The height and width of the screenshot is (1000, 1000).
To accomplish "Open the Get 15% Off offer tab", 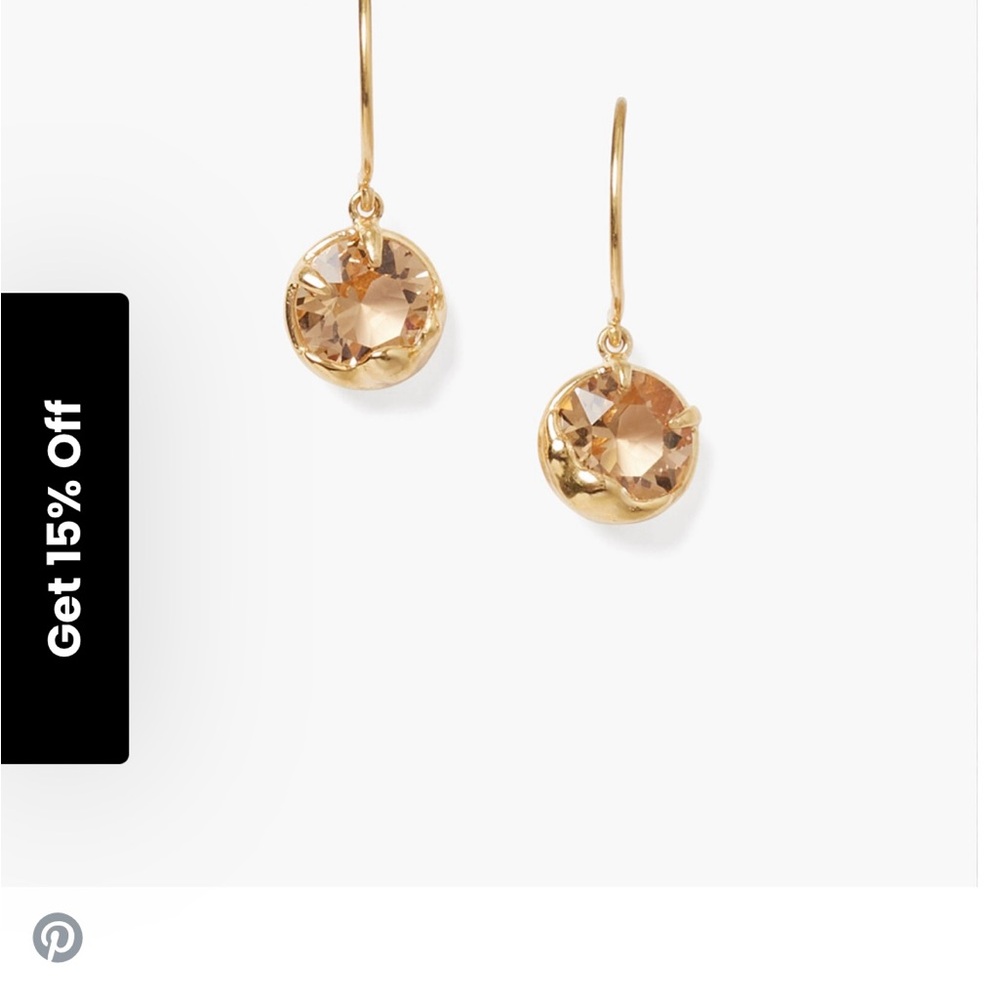I will (64, 528).
